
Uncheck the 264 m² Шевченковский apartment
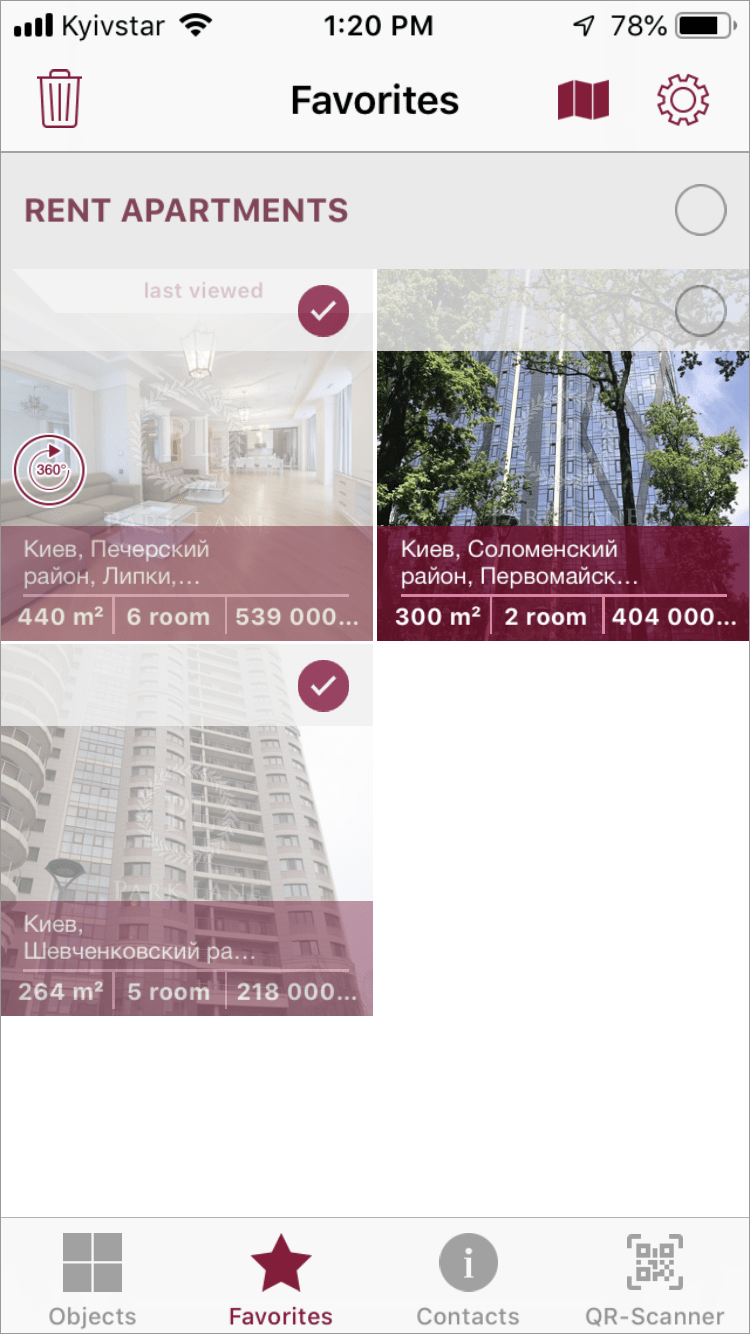pos(323,685)
